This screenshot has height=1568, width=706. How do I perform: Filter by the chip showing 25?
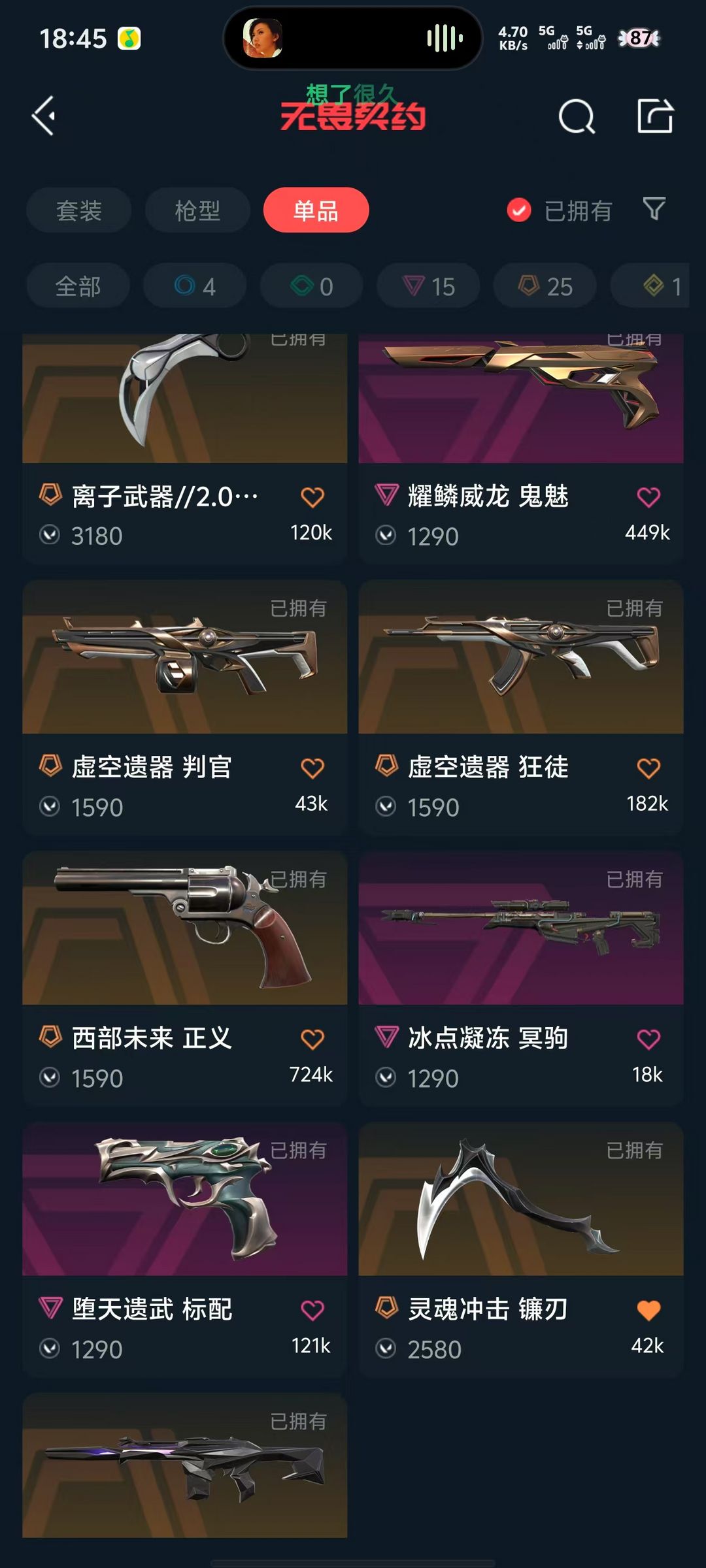[545, 286]
